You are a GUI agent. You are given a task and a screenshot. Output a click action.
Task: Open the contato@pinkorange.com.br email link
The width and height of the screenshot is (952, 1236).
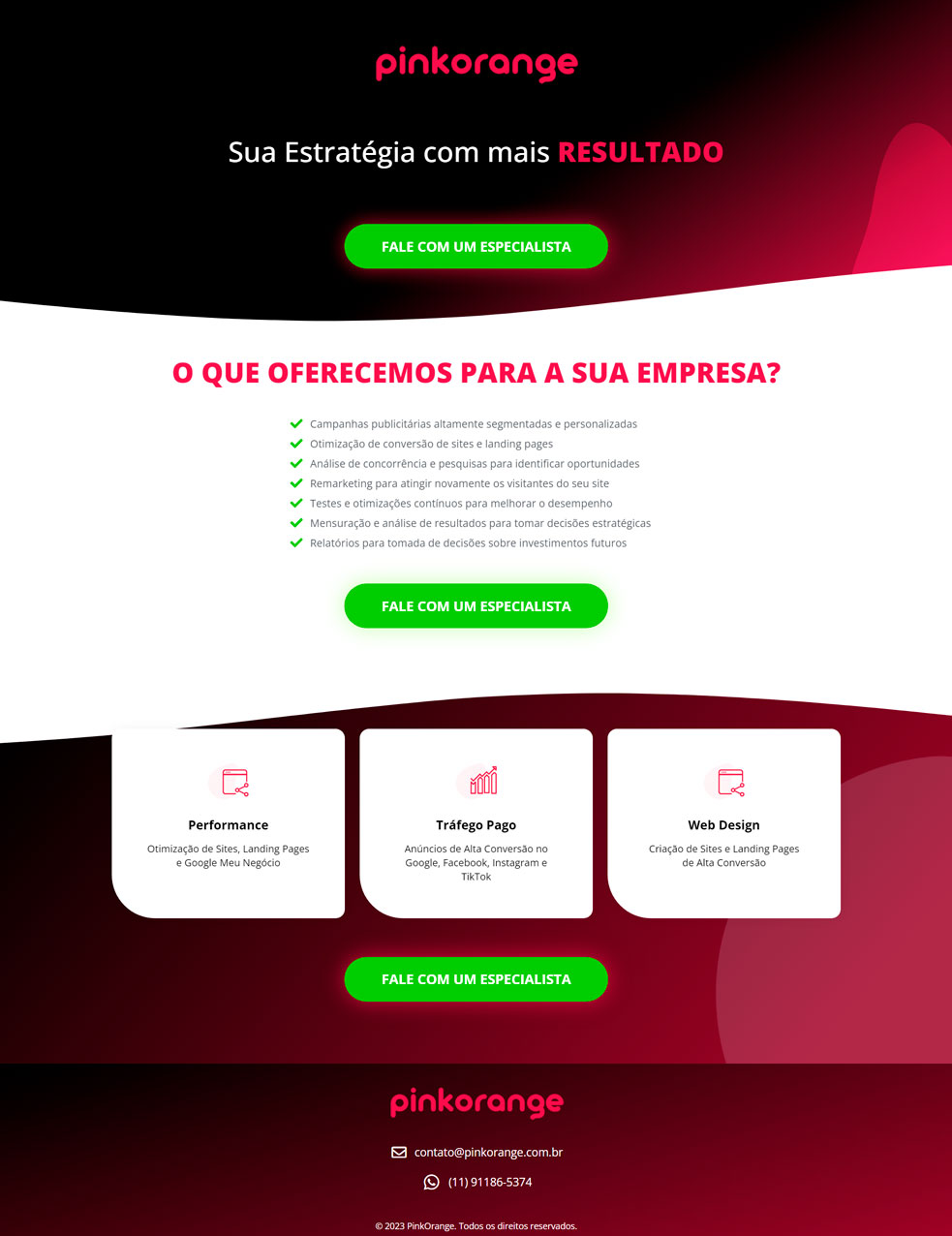pyautogui.click(x=487, y=1153)
